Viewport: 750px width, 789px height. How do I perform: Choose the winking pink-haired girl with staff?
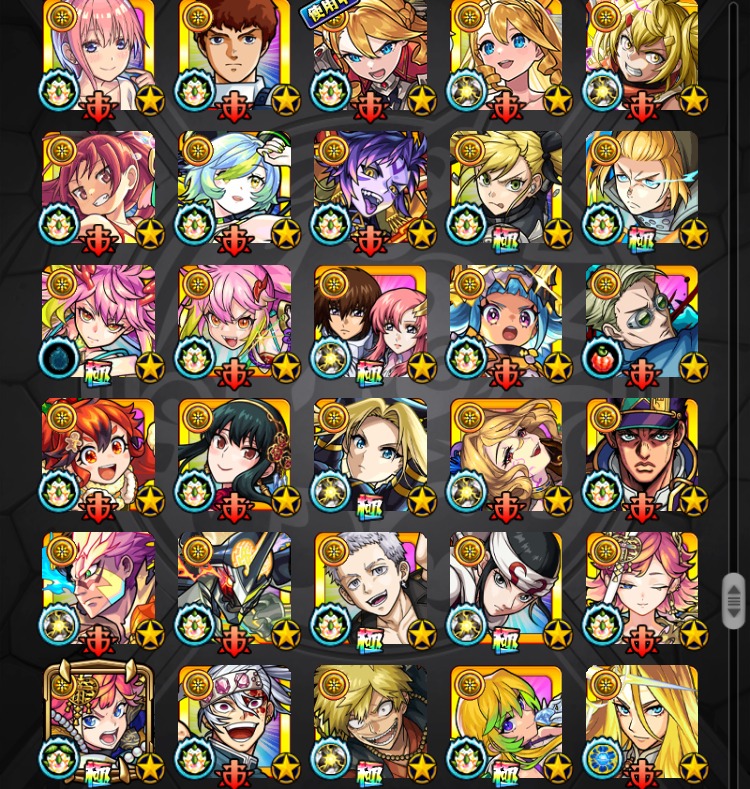click(642, 590)
